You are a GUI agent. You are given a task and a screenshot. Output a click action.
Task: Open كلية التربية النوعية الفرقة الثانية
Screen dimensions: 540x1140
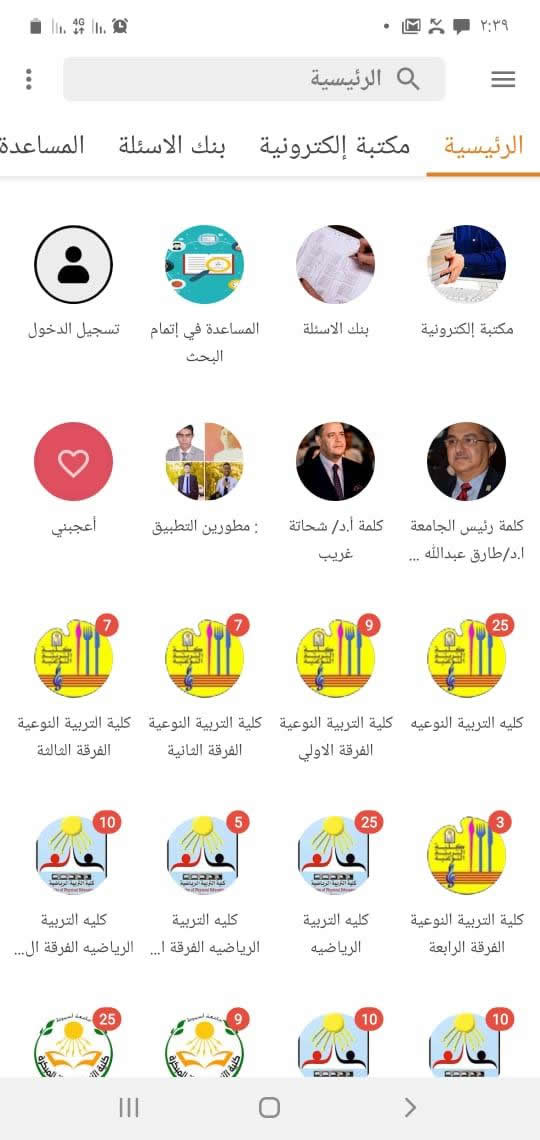click(x=204, y=689)
